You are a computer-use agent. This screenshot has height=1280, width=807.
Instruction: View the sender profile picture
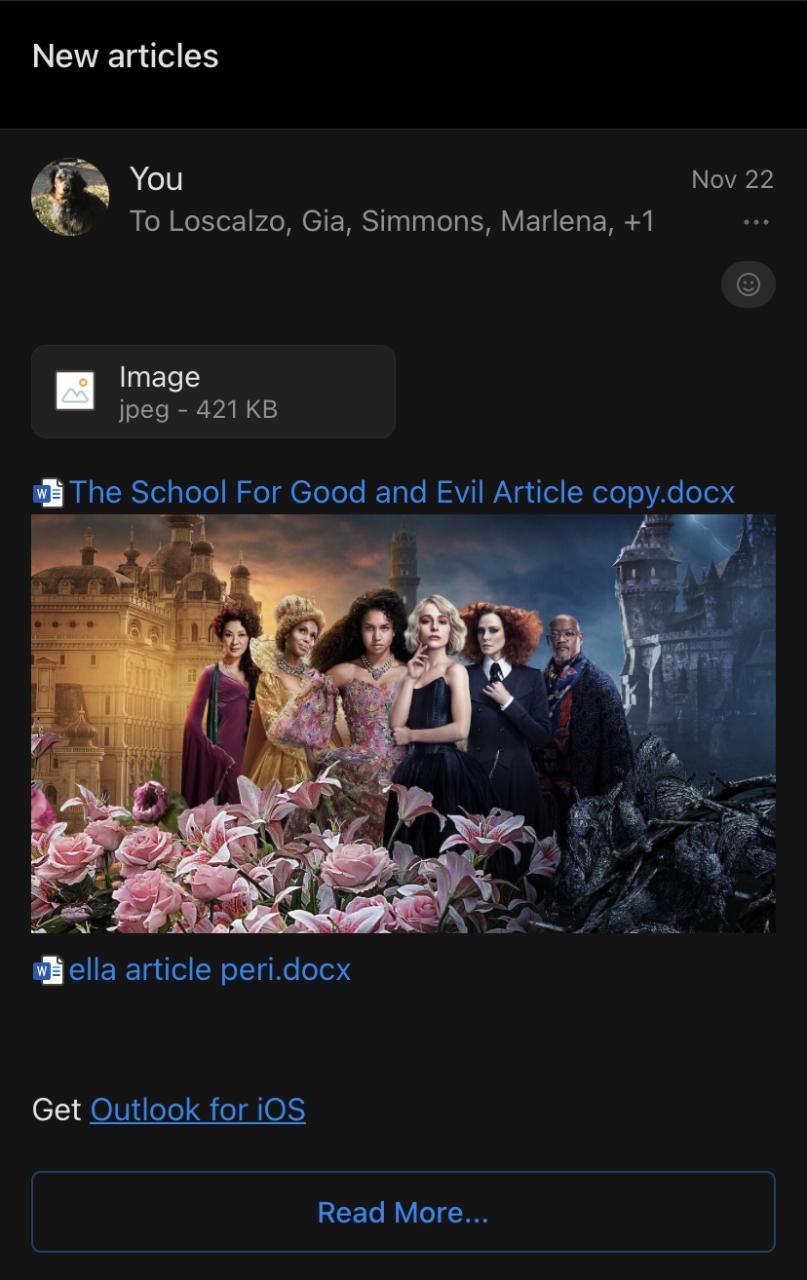point(70,197)
